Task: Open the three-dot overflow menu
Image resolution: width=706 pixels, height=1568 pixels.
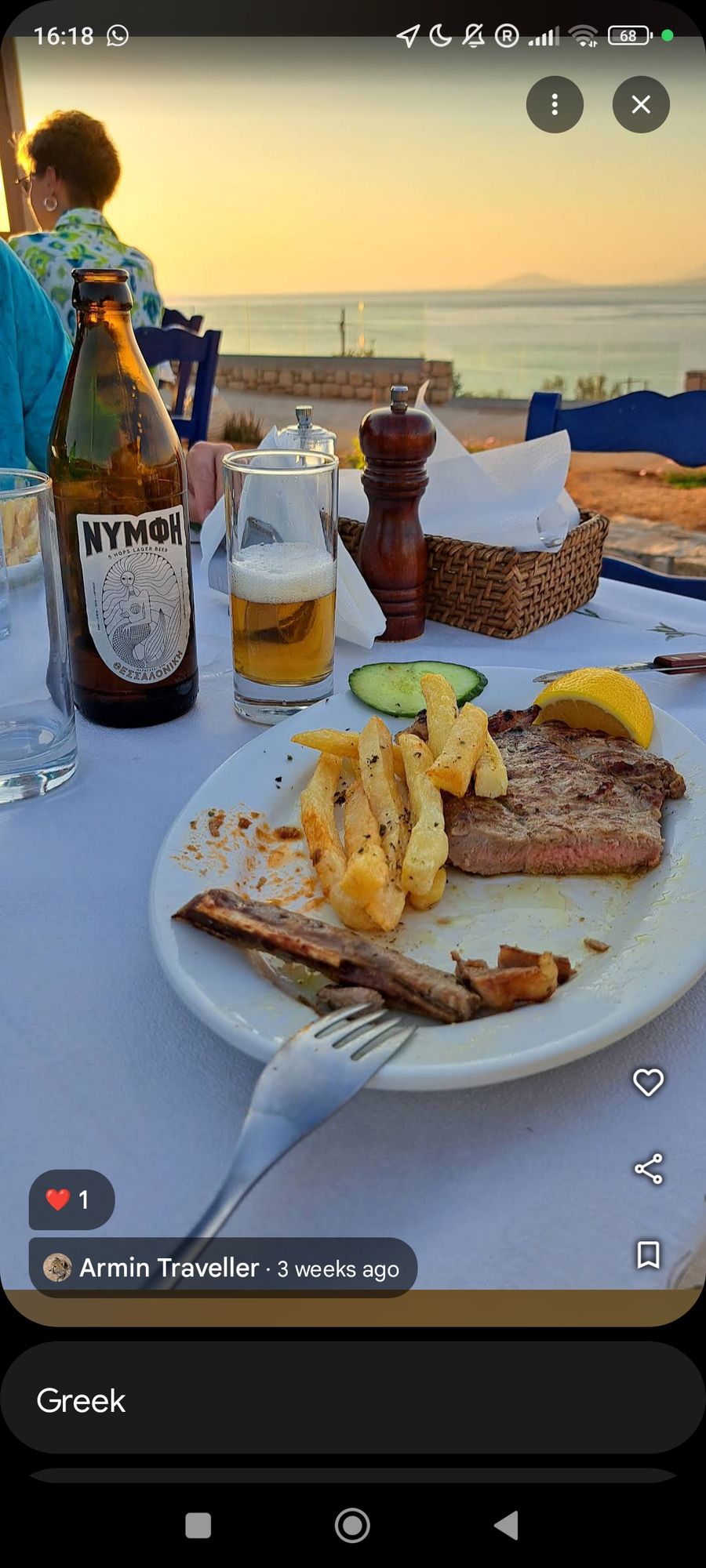Action: (555, 104)
